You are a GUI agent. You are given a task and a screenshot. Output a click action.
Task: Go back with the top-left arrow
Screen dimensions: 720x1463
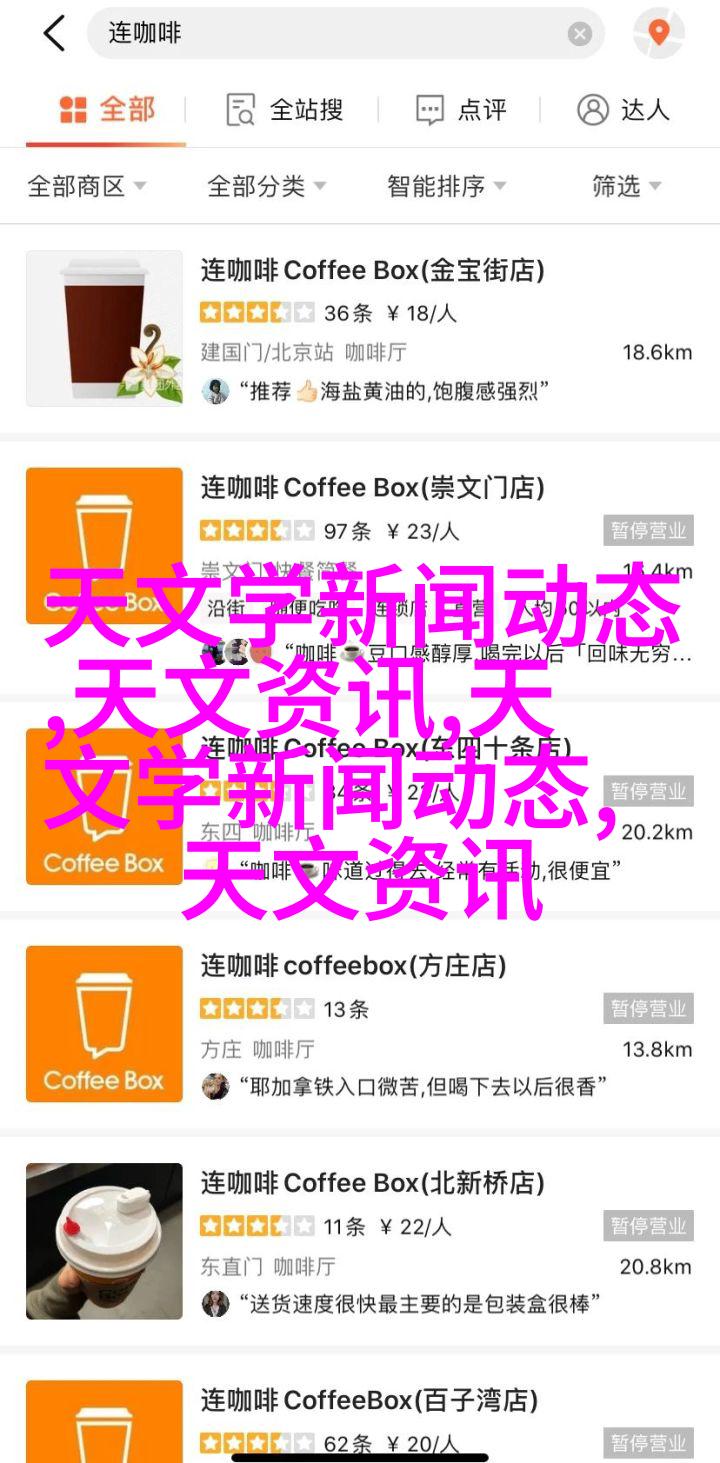53,34
